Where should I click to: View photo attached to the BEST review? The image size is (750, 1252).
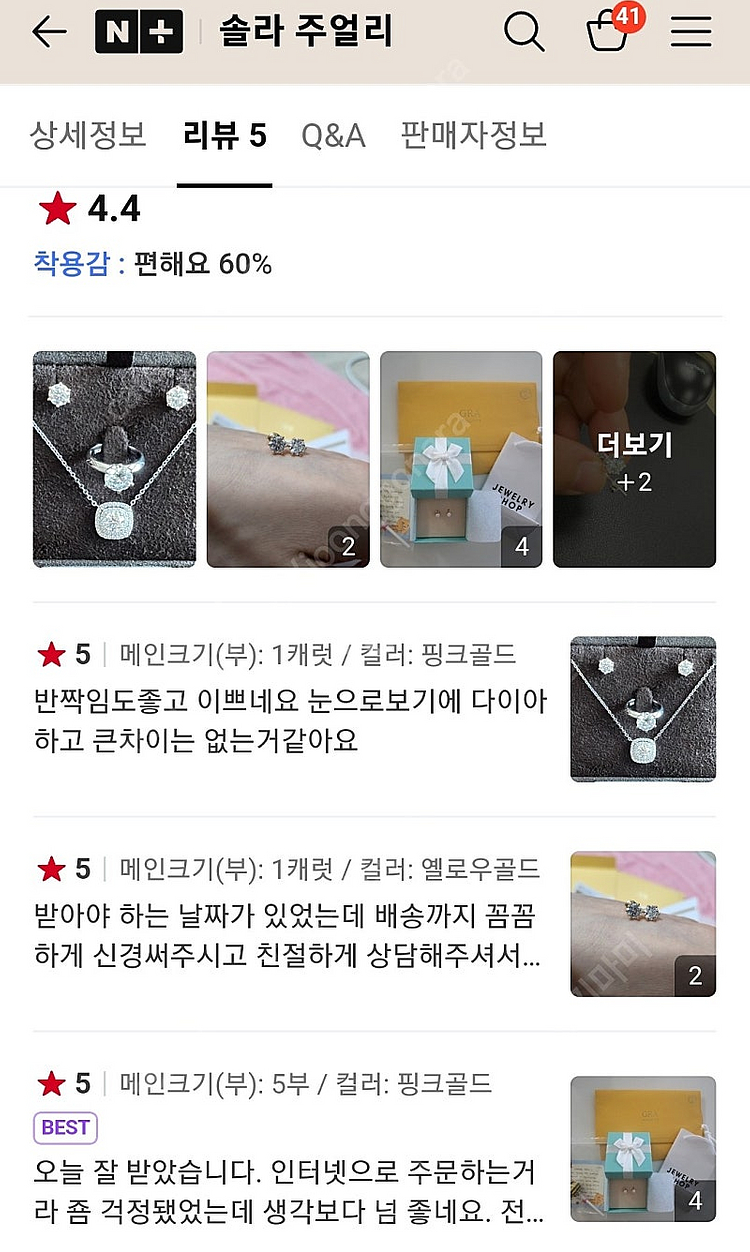(x=643, y=1148)
